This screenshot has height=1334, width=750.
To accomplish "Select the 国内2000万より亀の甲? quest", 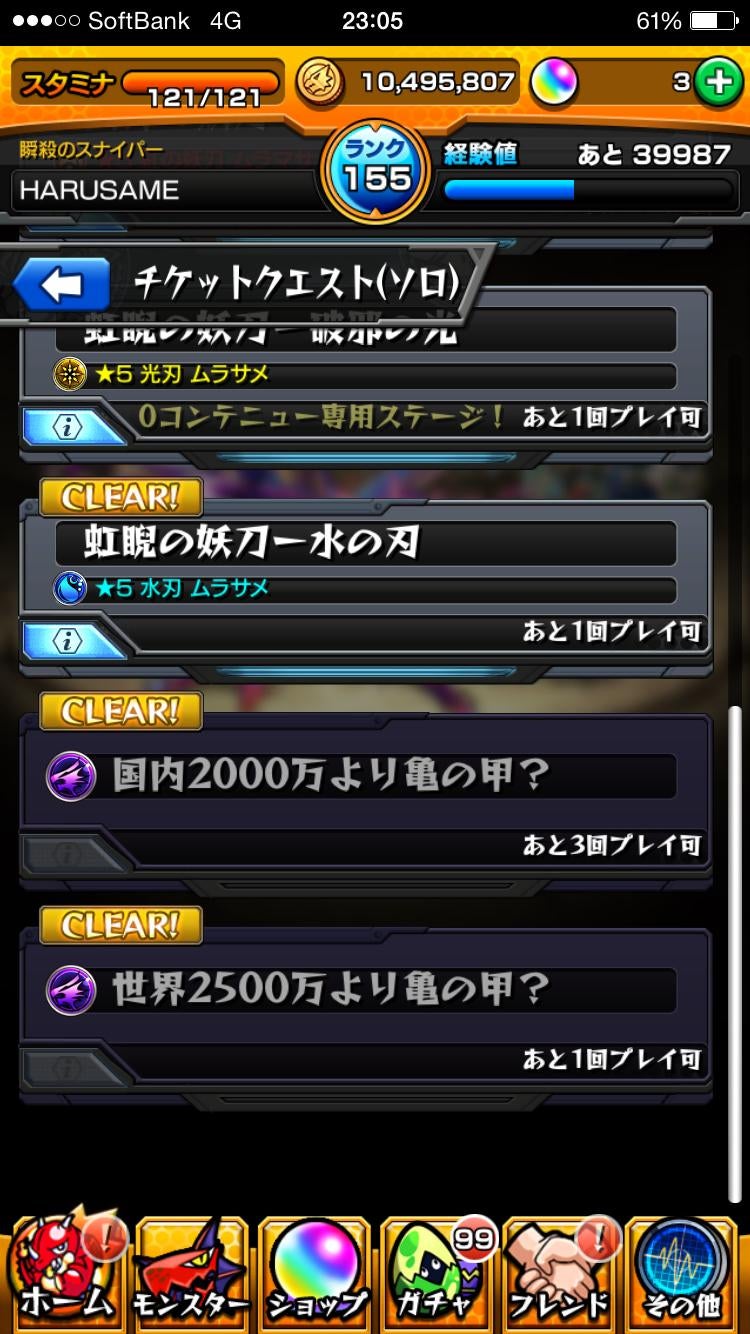I will coord(365,776).
